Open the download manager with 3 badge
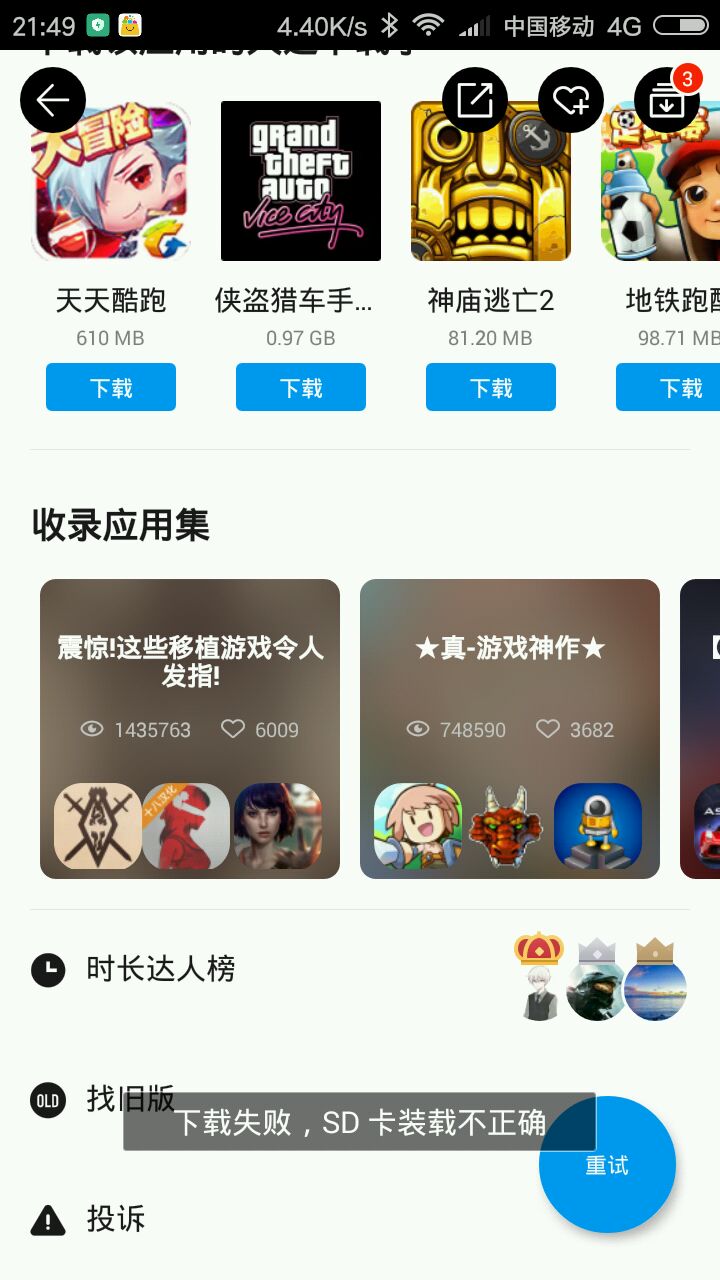 [x=667, y=100]
